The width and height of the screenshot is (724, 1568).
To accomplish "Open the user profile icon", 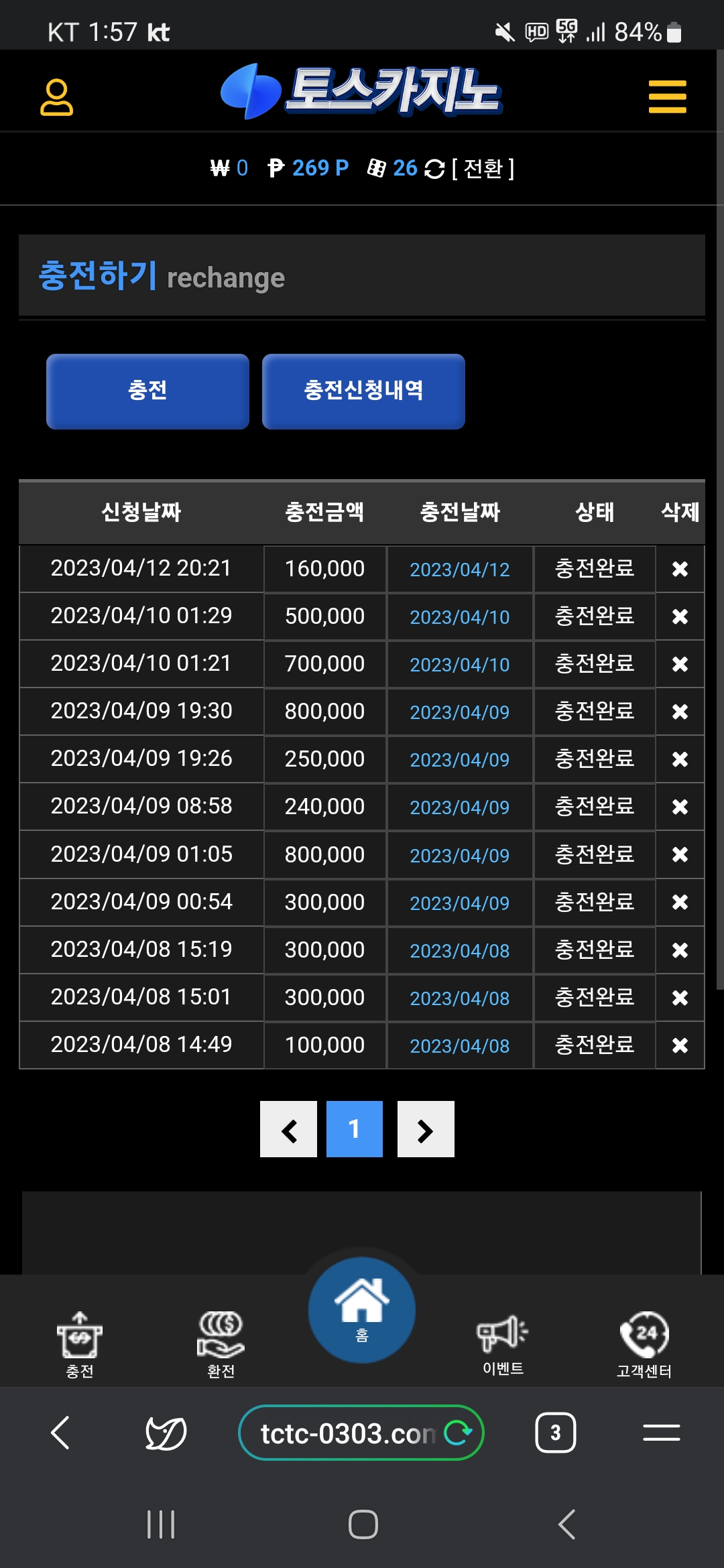I will [x=56, y=98].
